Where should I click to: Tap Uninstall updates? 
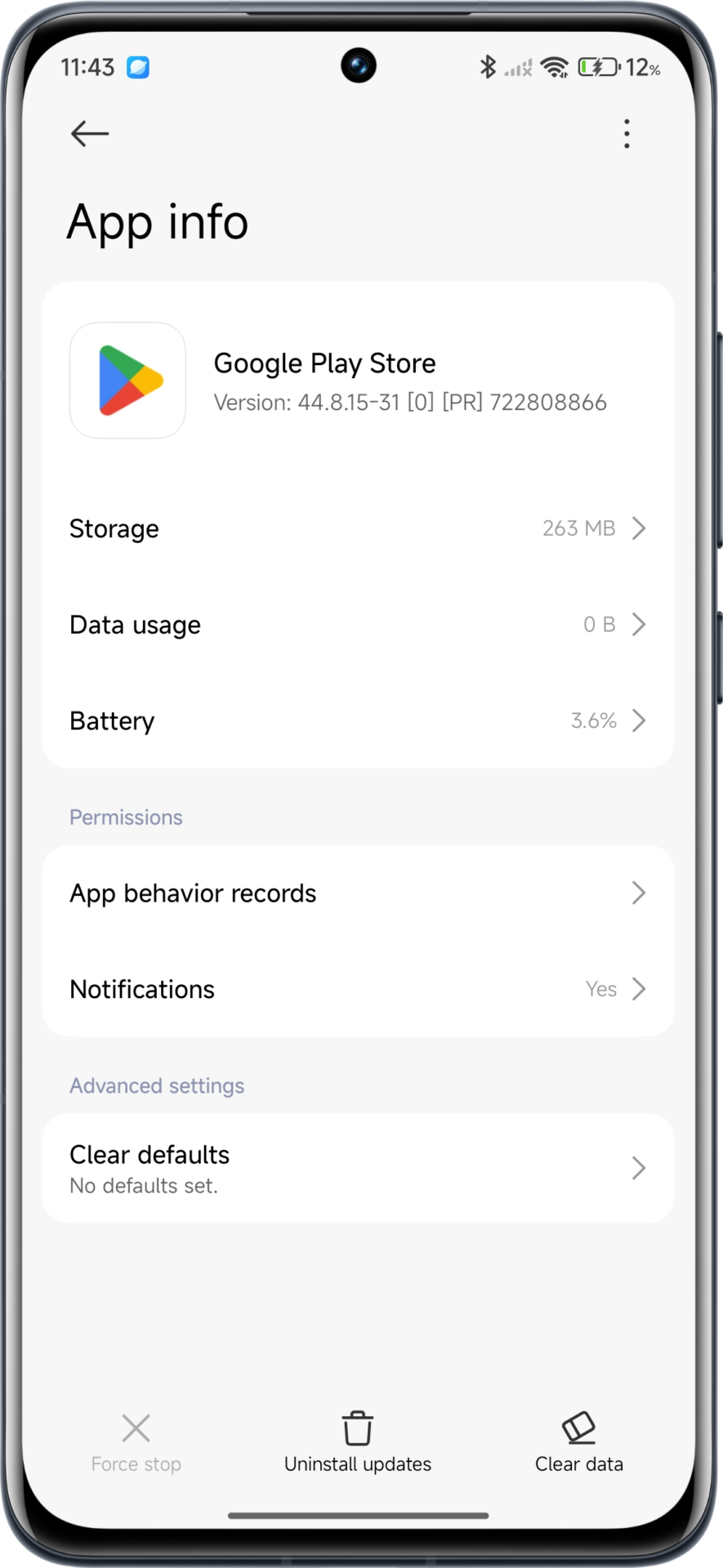358,1442
